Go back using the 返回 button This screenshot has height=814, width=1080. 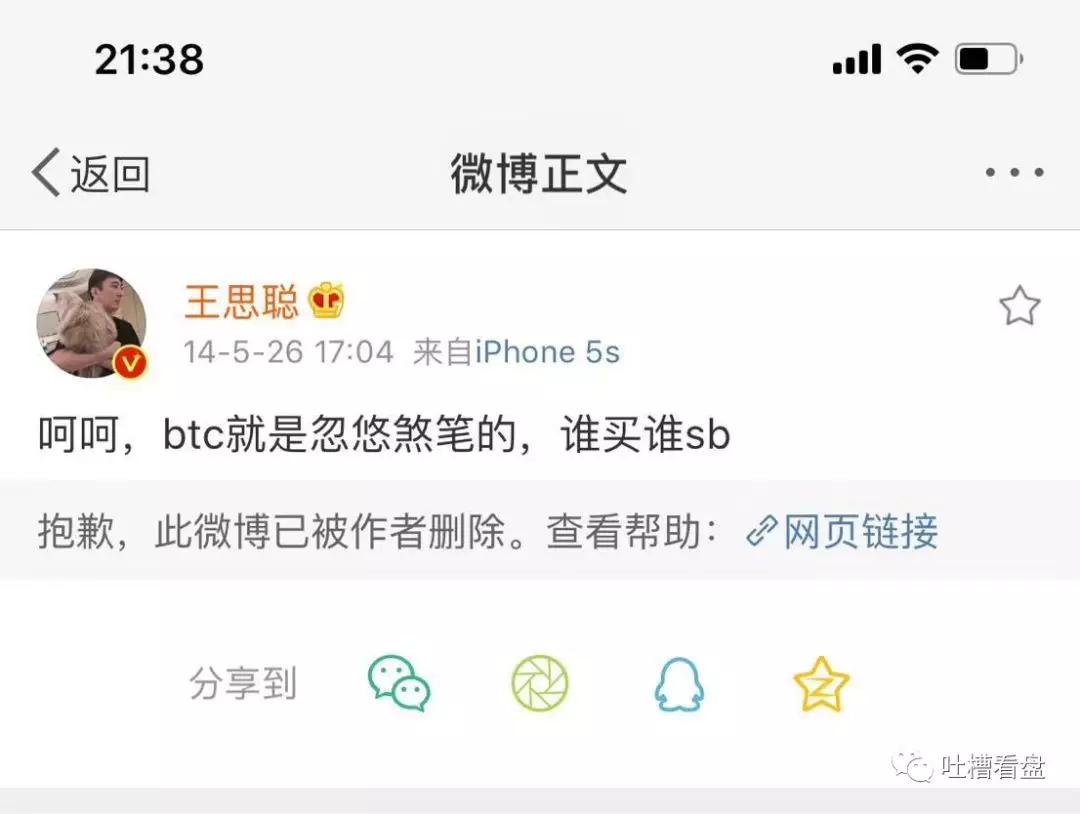point(91,174)
